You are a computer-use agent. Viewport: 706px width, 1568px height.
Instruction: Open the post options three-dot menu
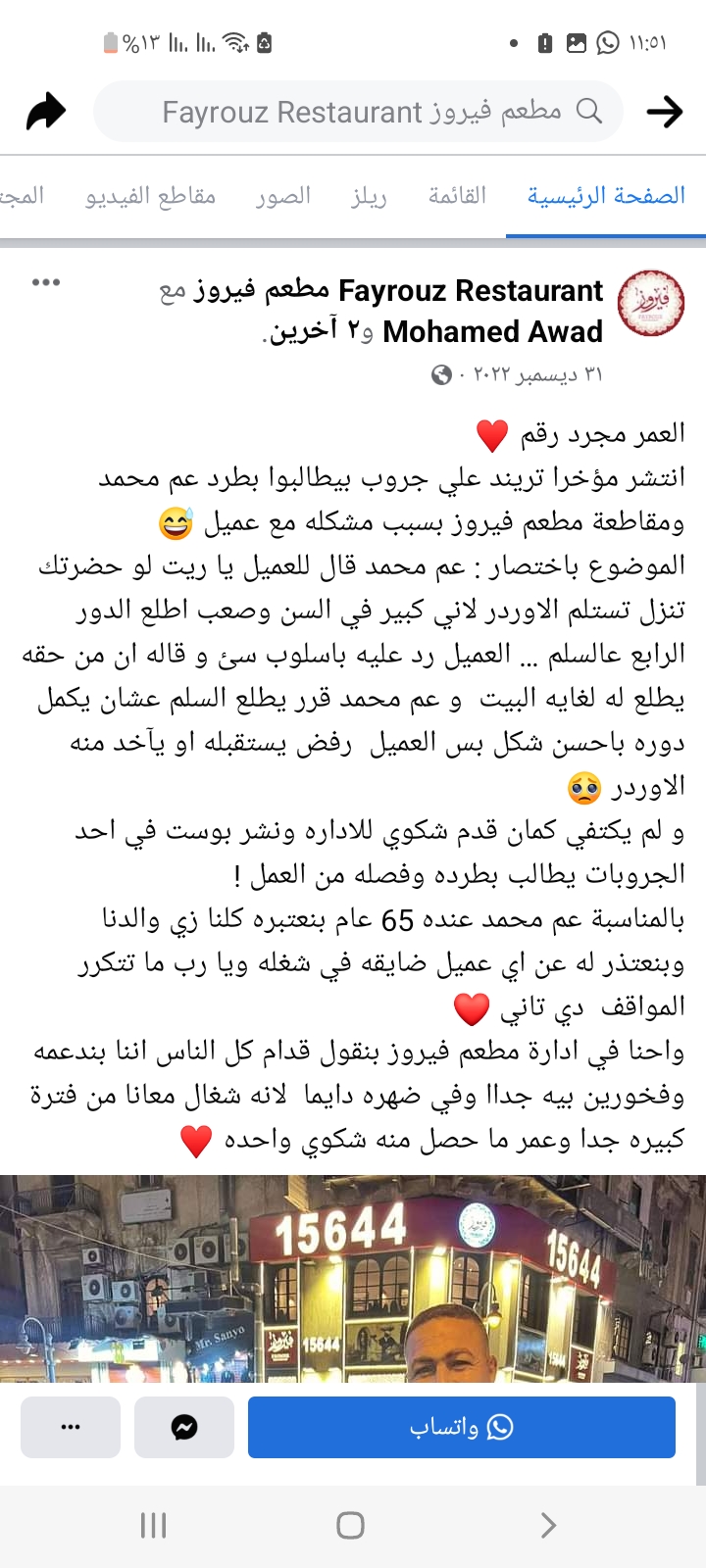click(44, 282)
